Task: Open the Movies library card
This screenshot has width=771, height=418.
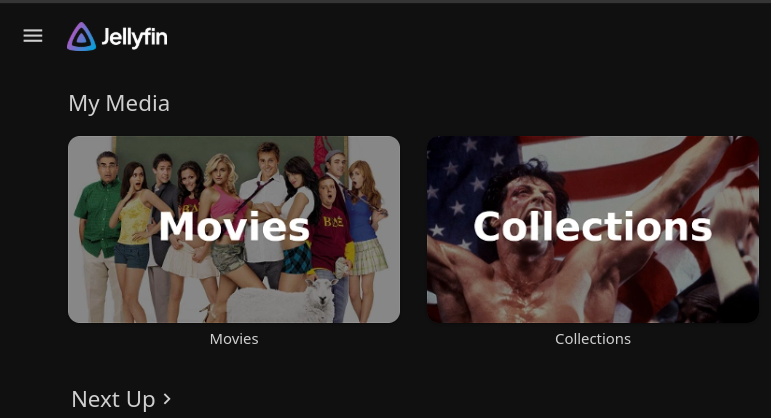Action: [234, 229]
